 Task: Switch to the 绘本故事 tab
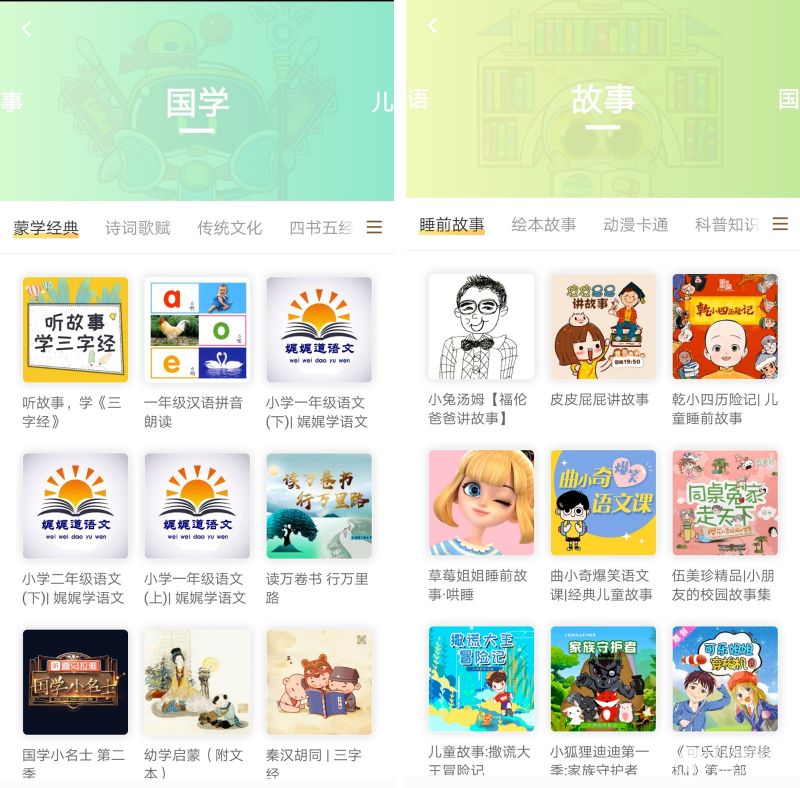click(x=544, y=225)
